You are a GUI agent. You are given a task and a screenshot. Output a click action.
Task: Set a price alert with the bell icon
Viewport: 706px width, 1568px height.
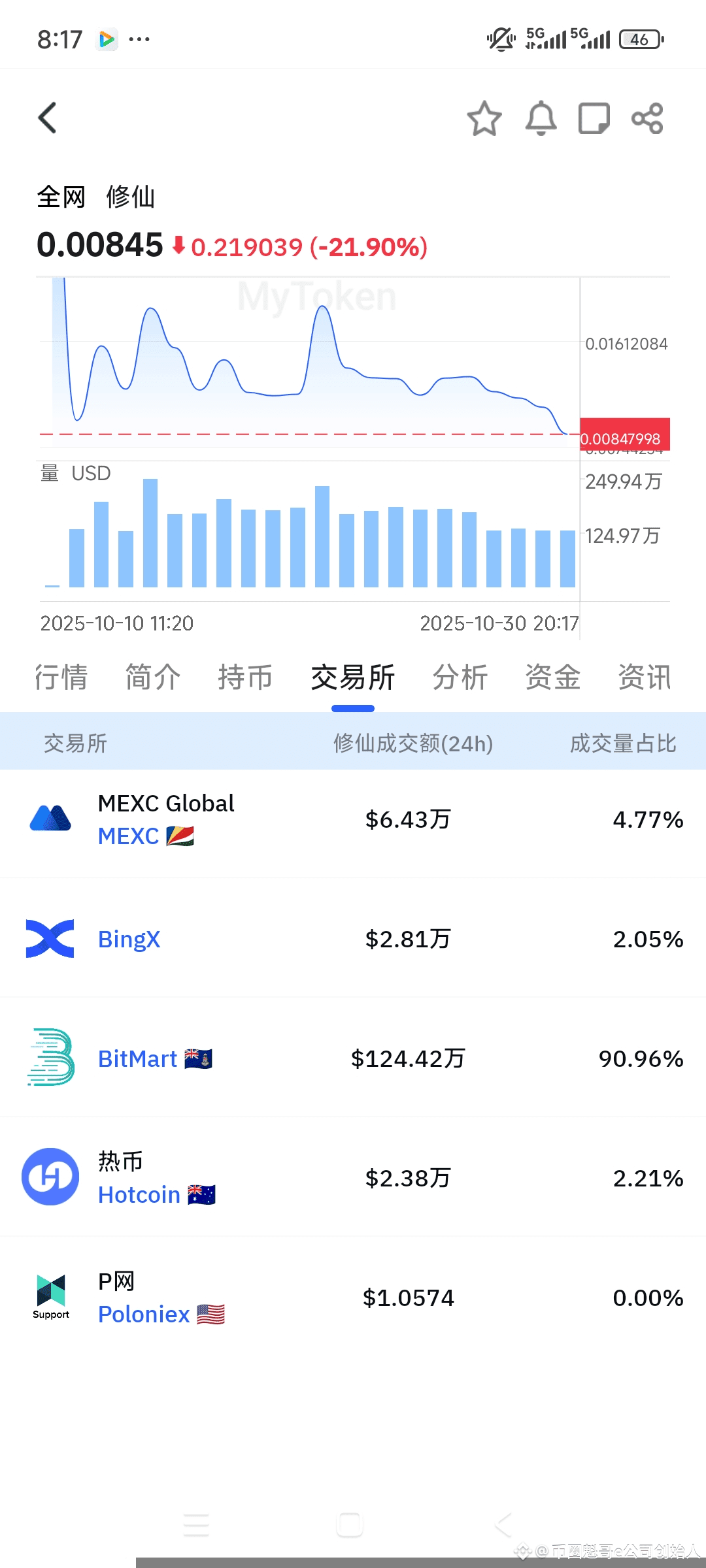point(541,118)
